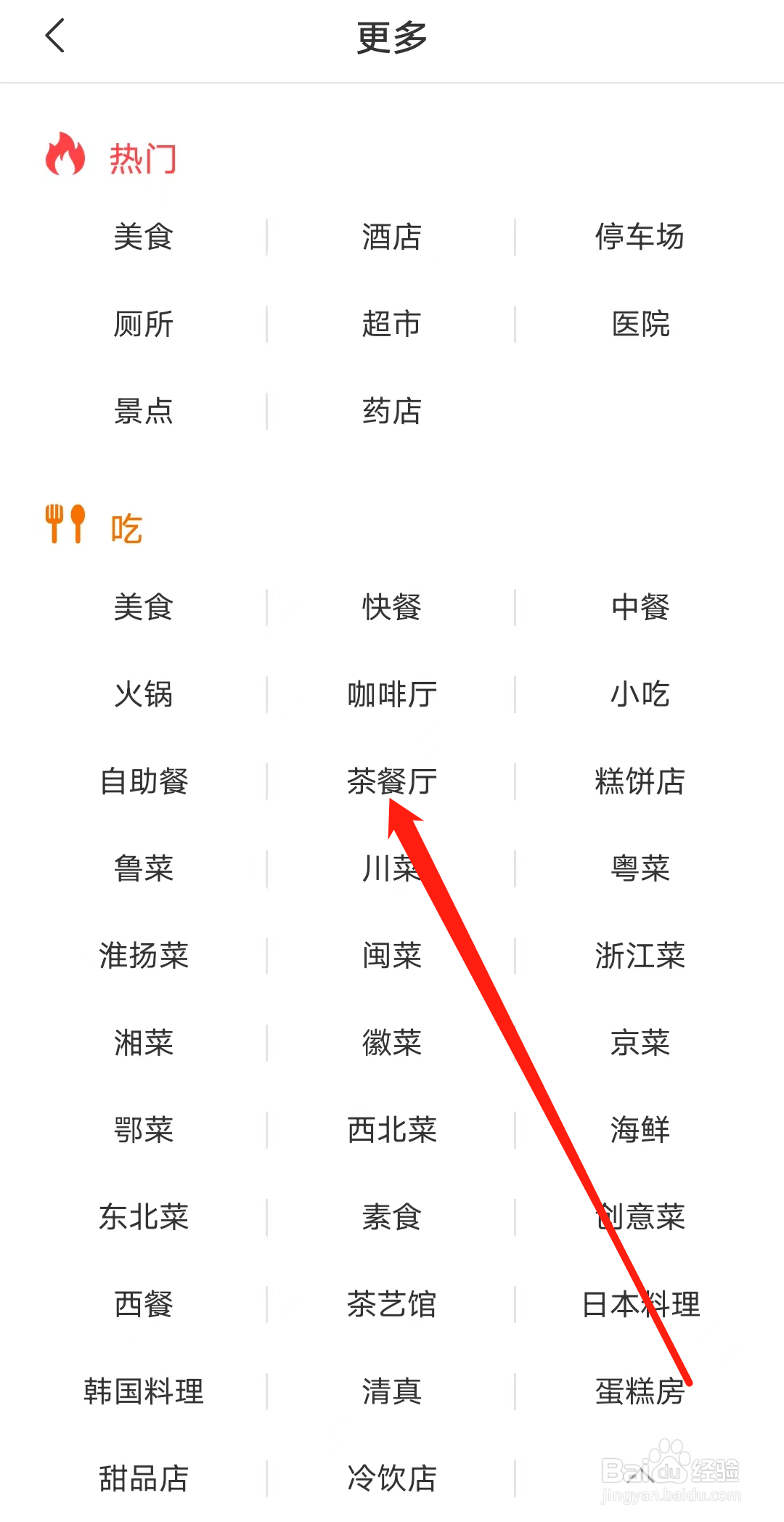Image resolution: width=784 pixels, height=1522 pixels.
Task: Select the 日本料理 Japanese food category
Action: pyautogui.click(x=639, y=1303)
